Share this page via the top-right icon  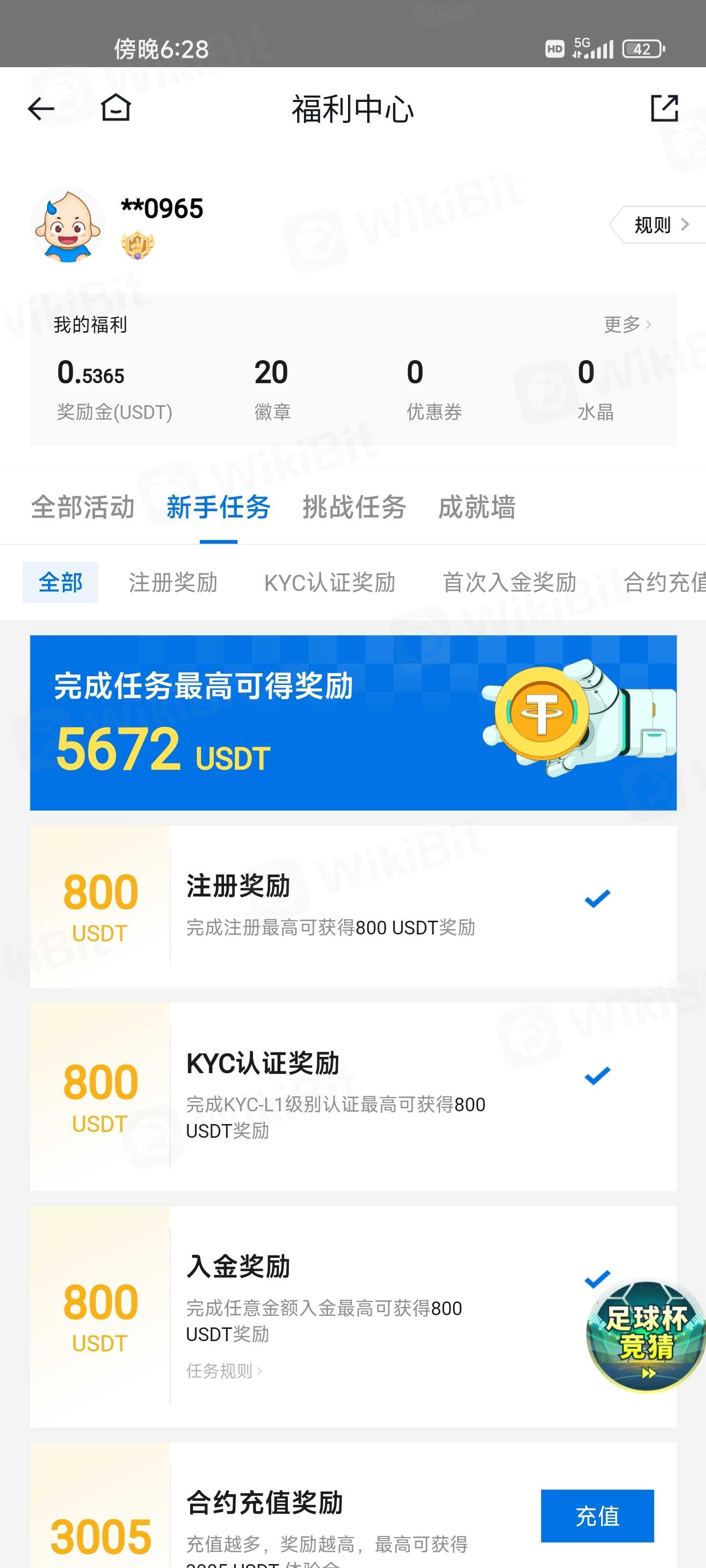click(x=664, y=108)
